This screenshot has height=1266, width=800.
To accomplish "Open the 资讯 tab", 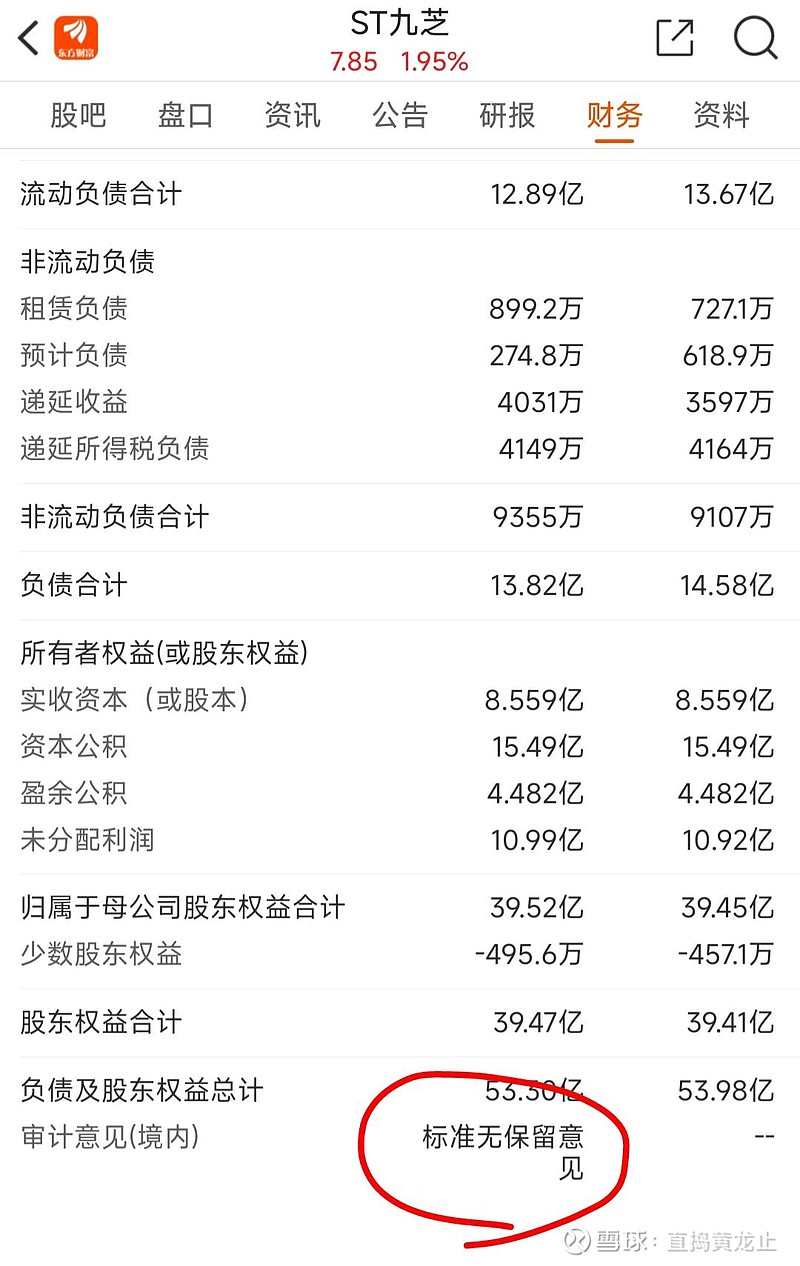I will 292,116.
